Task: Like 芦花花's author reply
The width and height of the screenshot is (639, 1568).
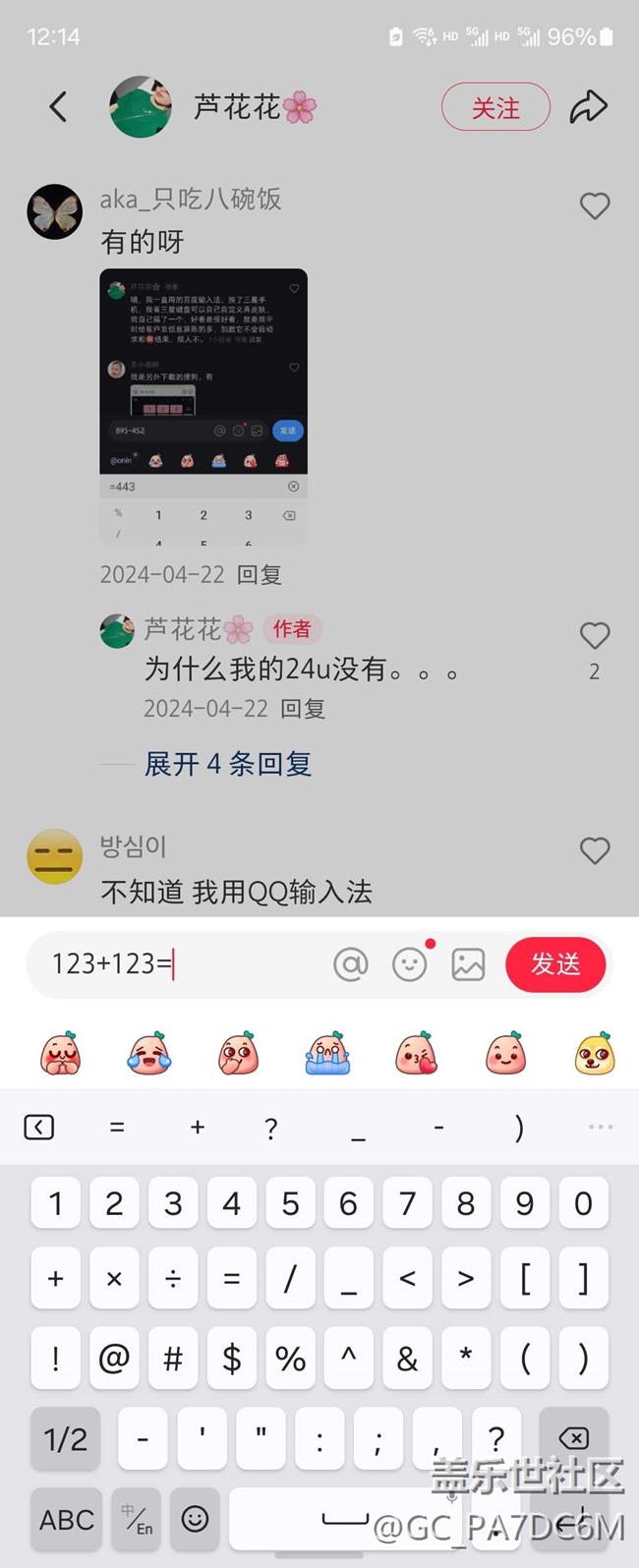Action: pyautogui.click(x=594, y=636)
